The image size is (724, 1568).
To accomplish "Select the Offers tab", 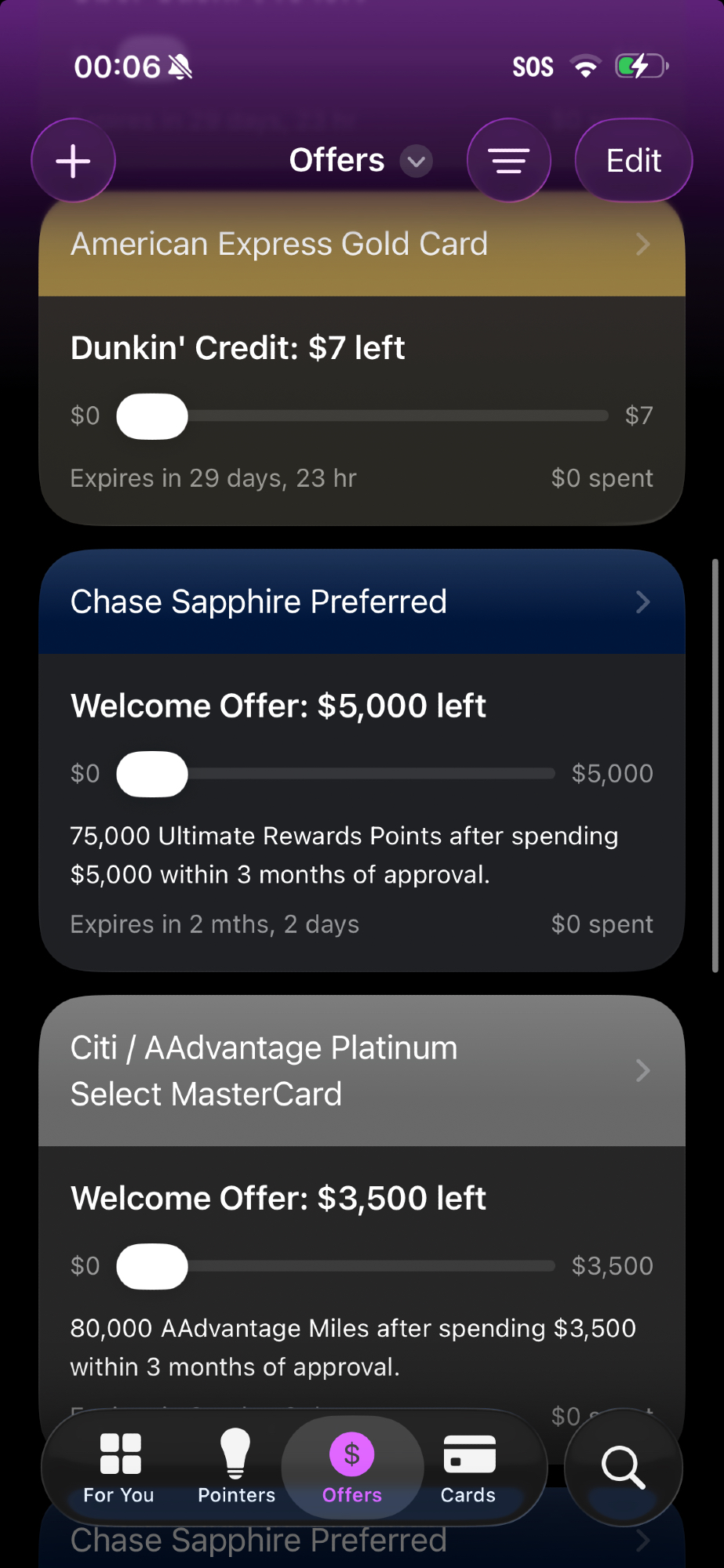I will point(352,1468).
